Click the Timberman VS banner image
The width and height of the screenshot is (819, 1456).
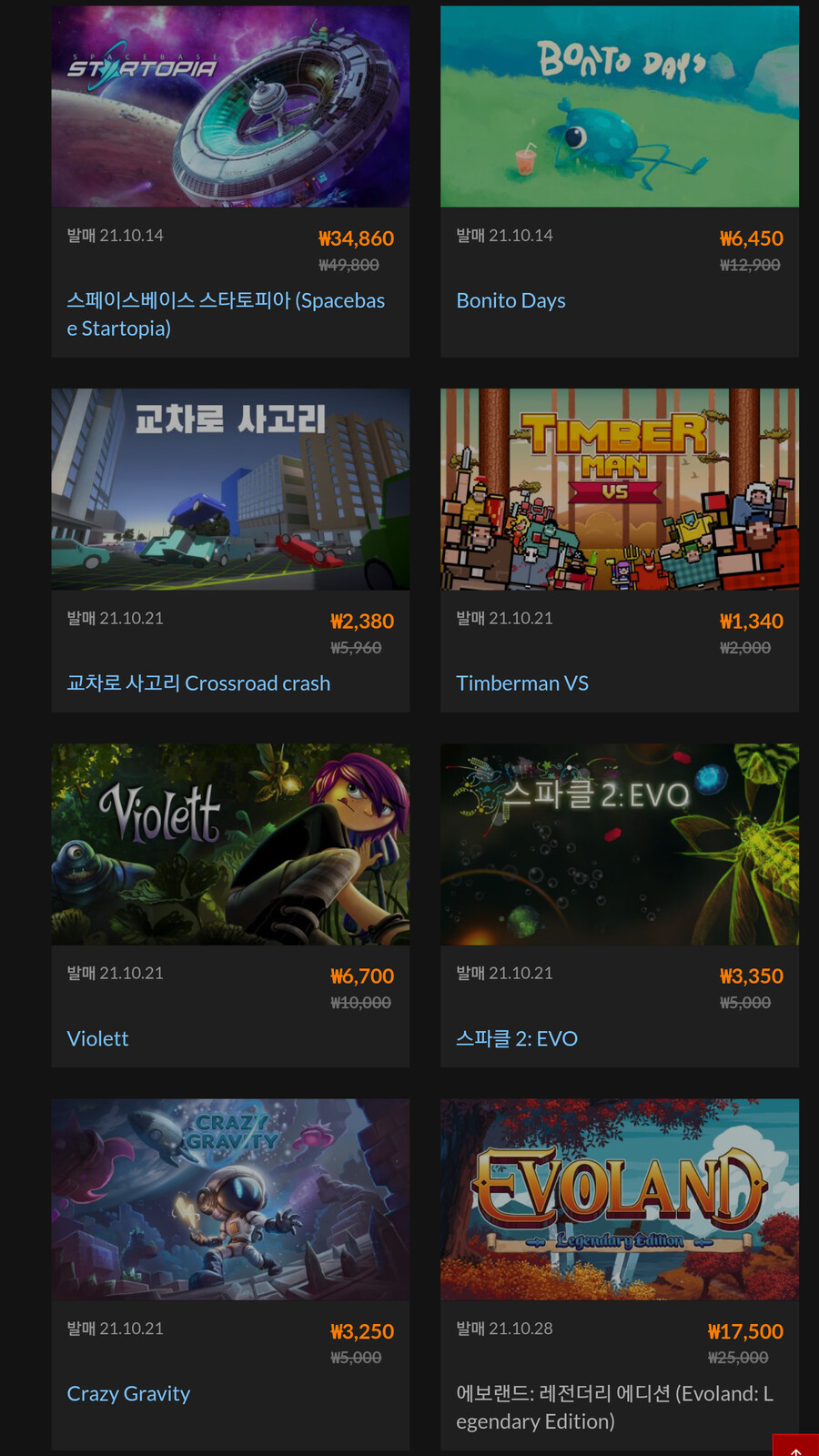[x=620, y=489]
